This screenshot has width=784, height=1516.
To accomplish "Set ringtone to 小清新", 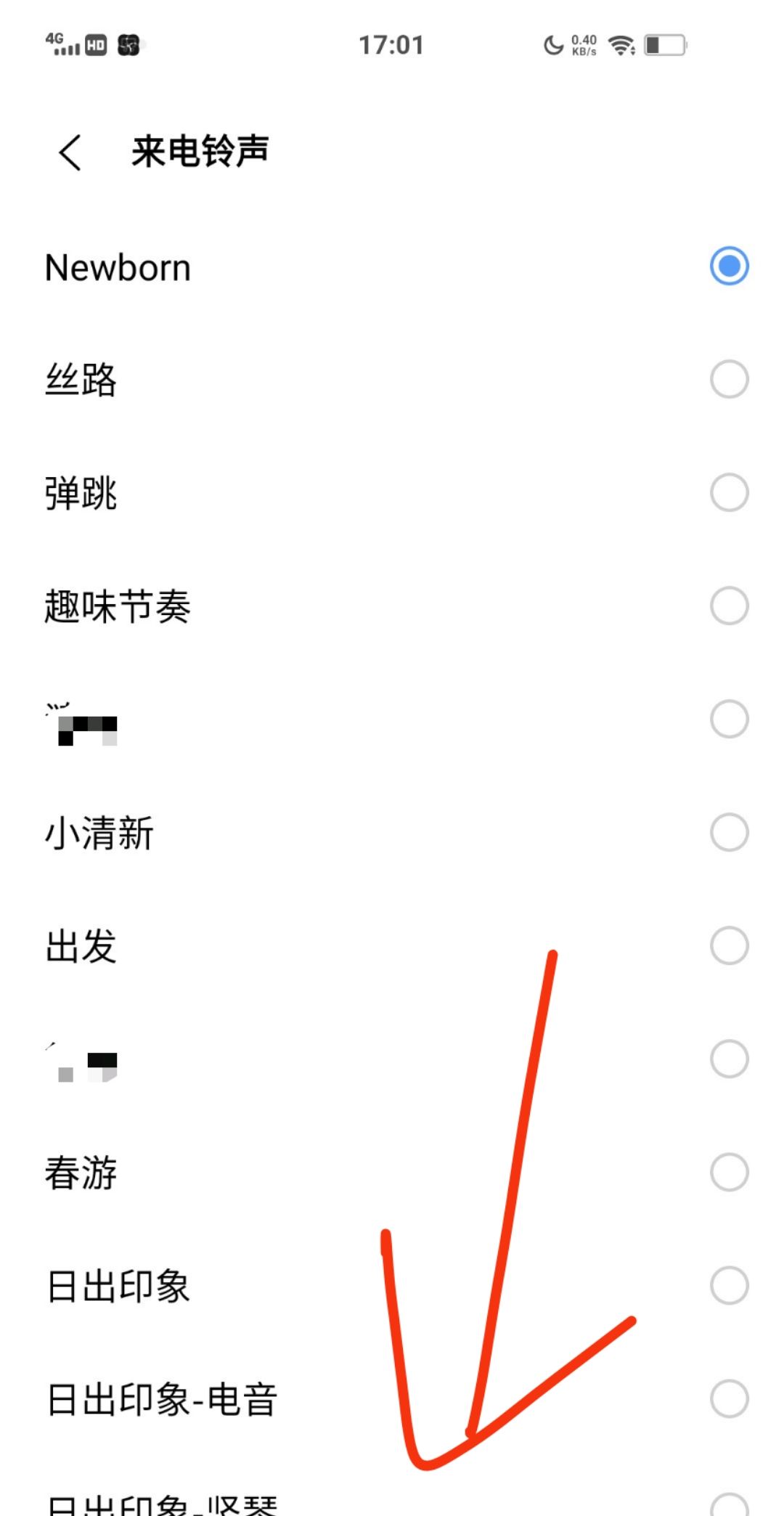I will tap(729, 833).
